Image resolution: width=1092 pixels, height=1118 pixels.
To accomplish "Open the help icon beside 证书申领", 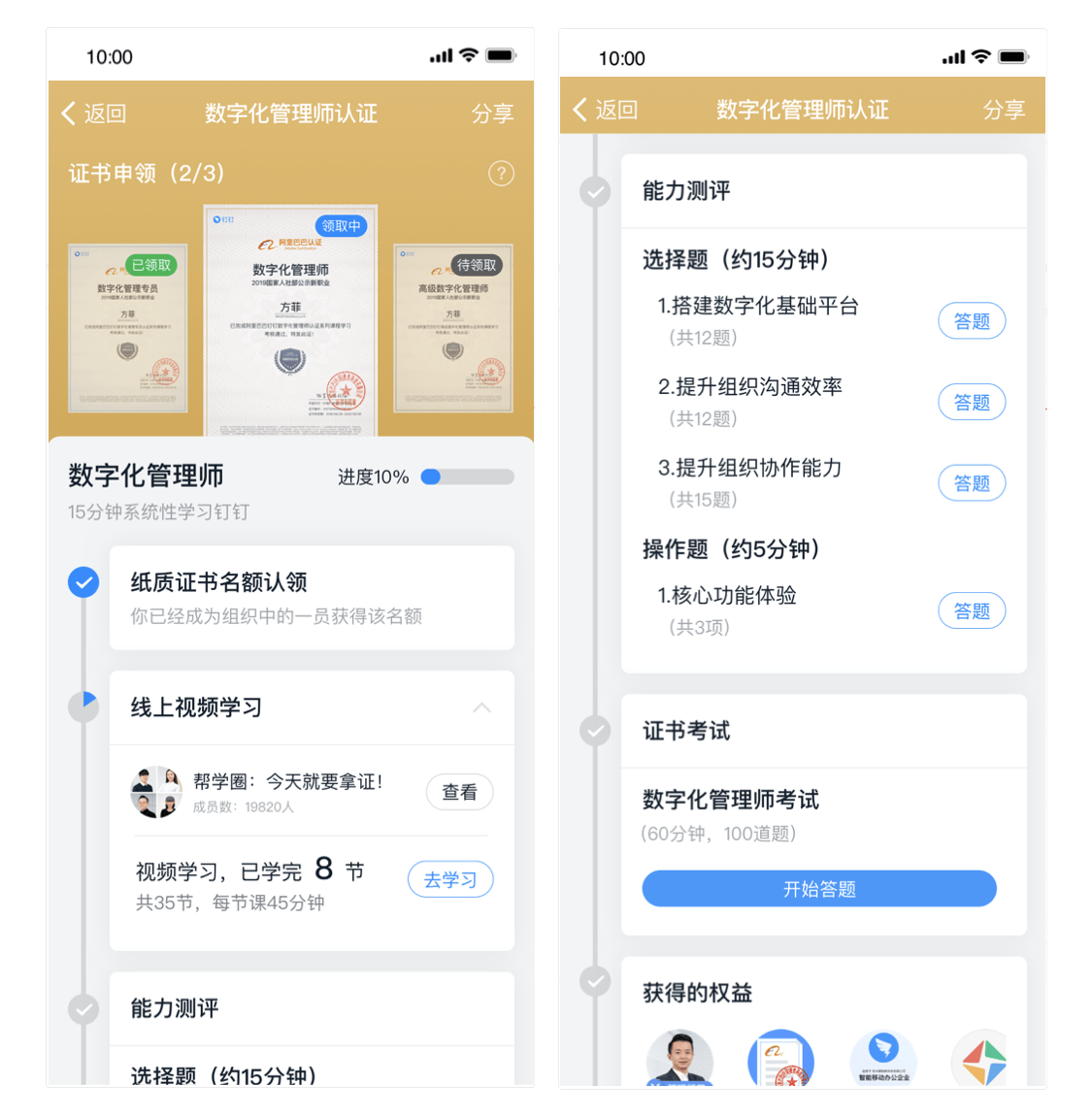I will coord(501,174).
